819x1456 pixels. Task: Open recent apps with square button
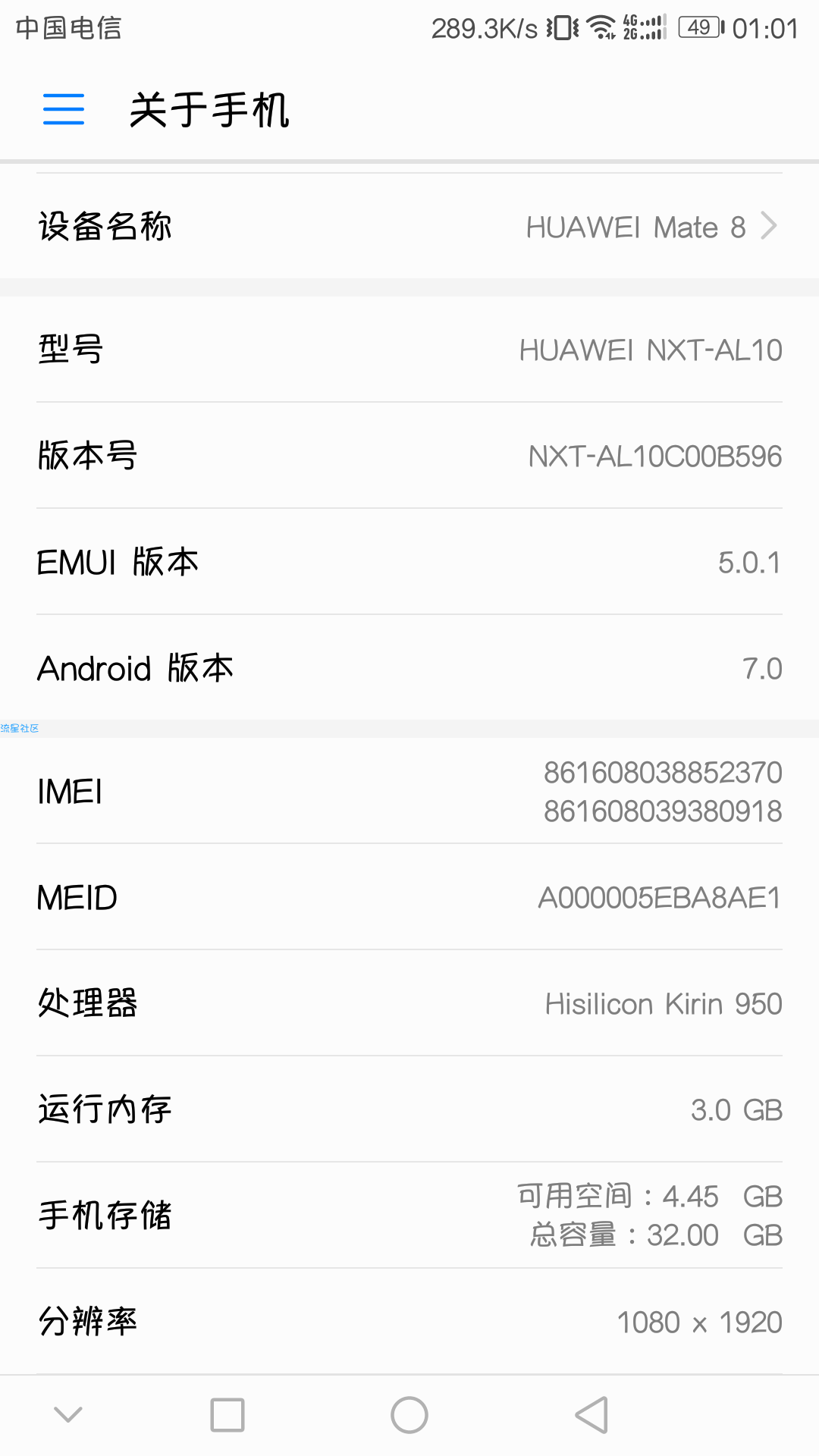pyautogui.click(x=227, y=1415)
